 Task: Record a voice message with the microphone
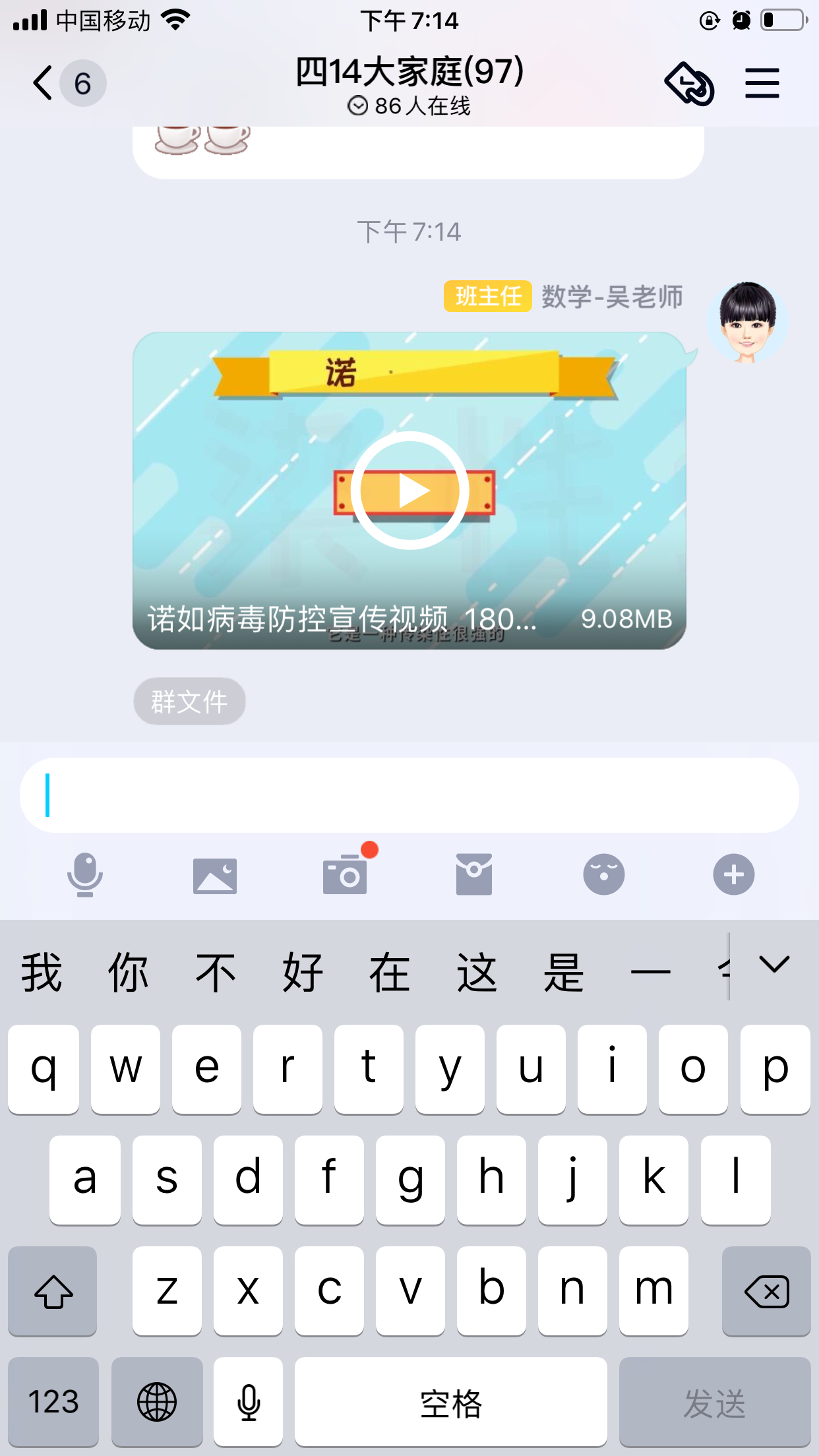85,875
